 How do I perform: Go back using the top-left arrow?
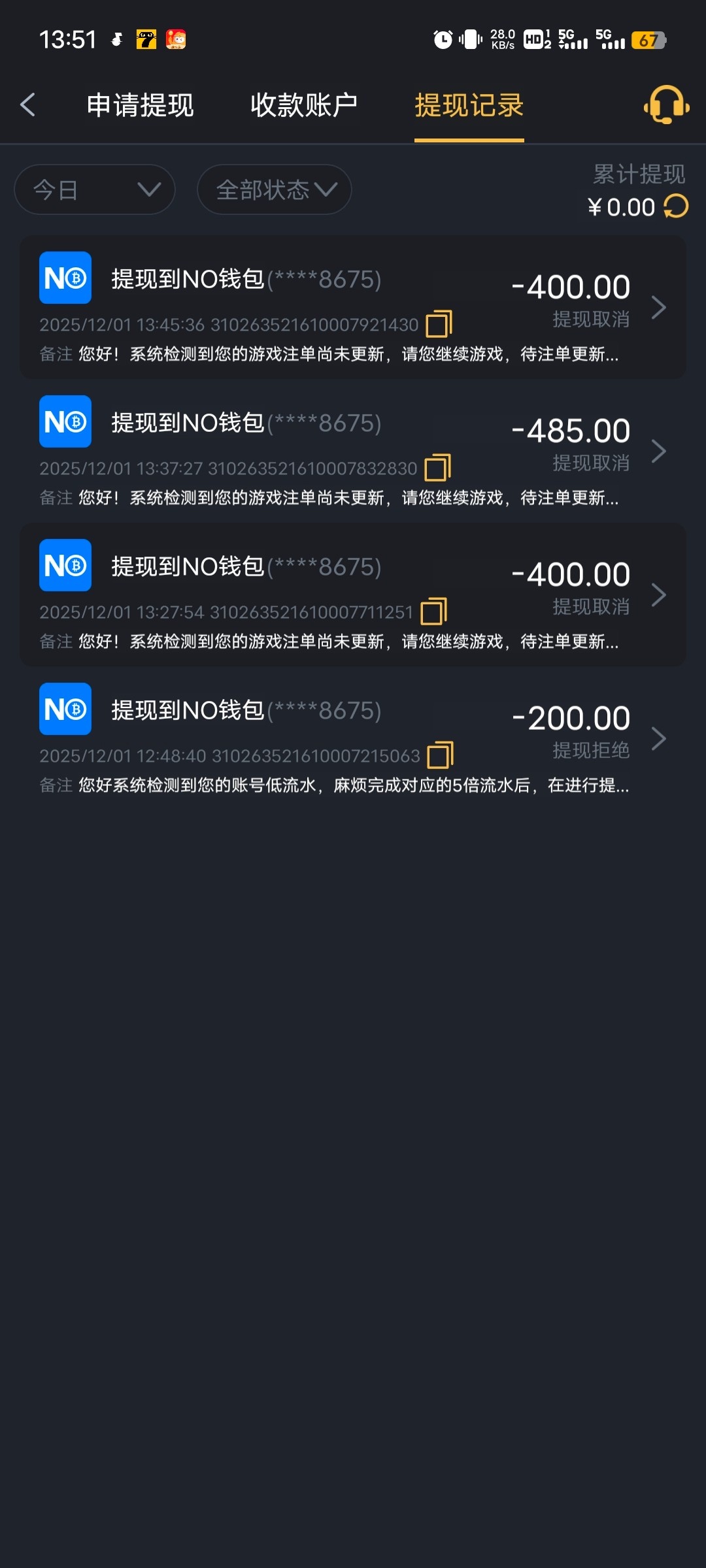(28, 105)
